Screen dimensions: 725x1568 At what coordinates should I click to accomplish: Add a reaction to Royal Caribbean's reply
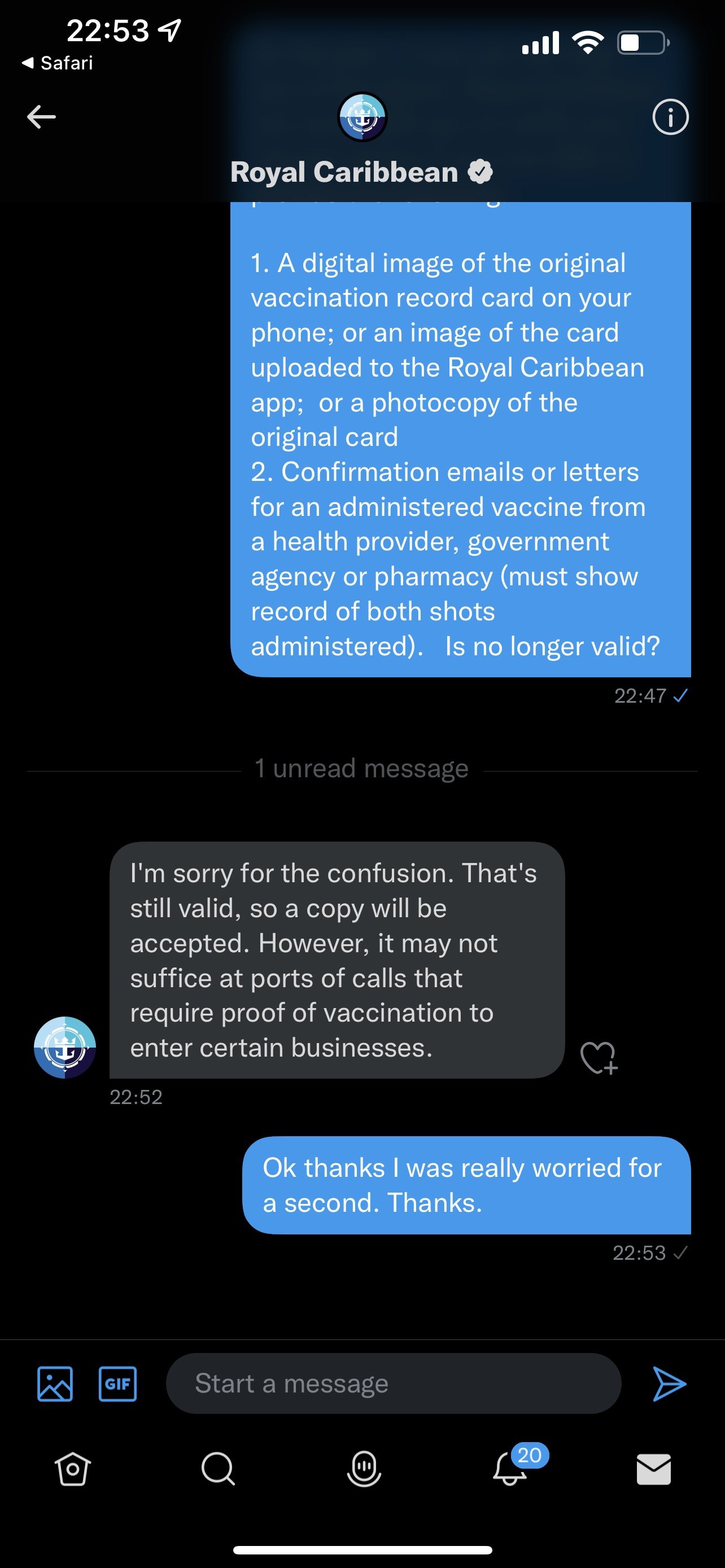[x=599, y=1057]
